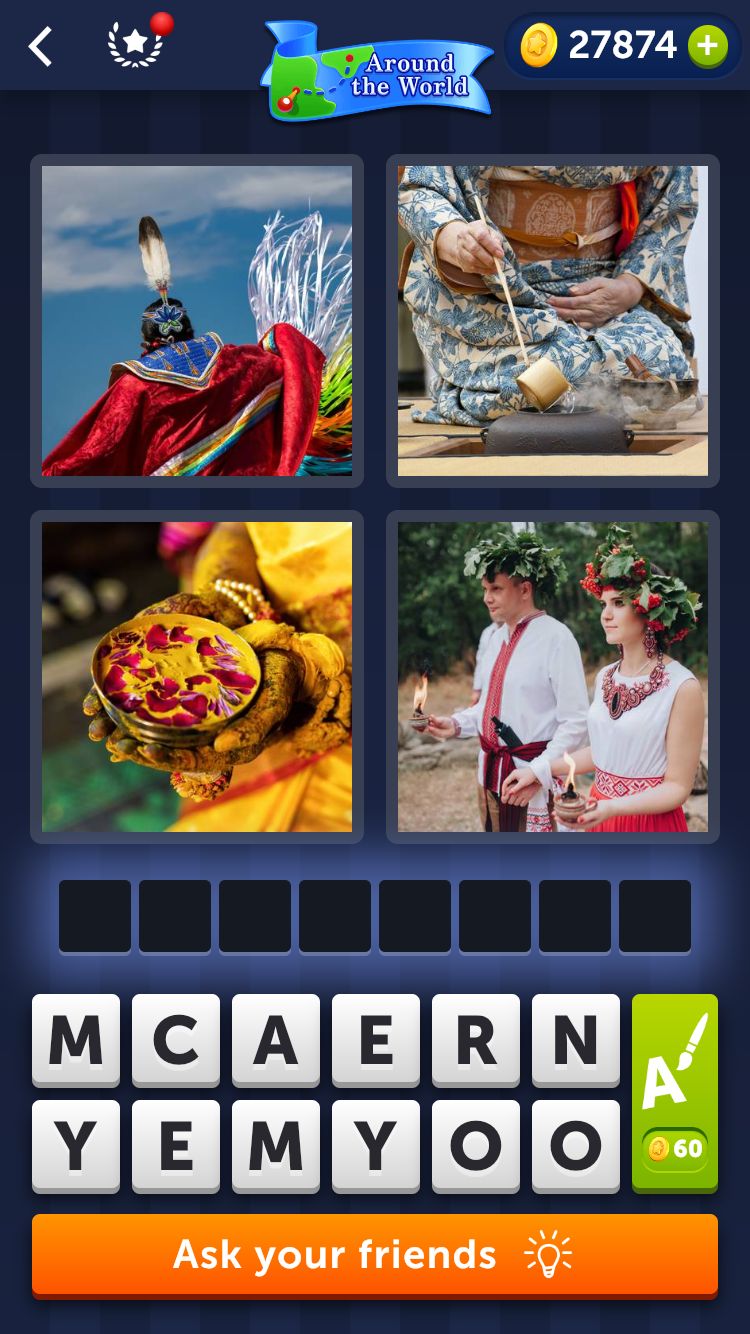Enlarge the couple with leaf wreaths photo
This screenshot has height=1334, width=750.
(x=553, y=677)
